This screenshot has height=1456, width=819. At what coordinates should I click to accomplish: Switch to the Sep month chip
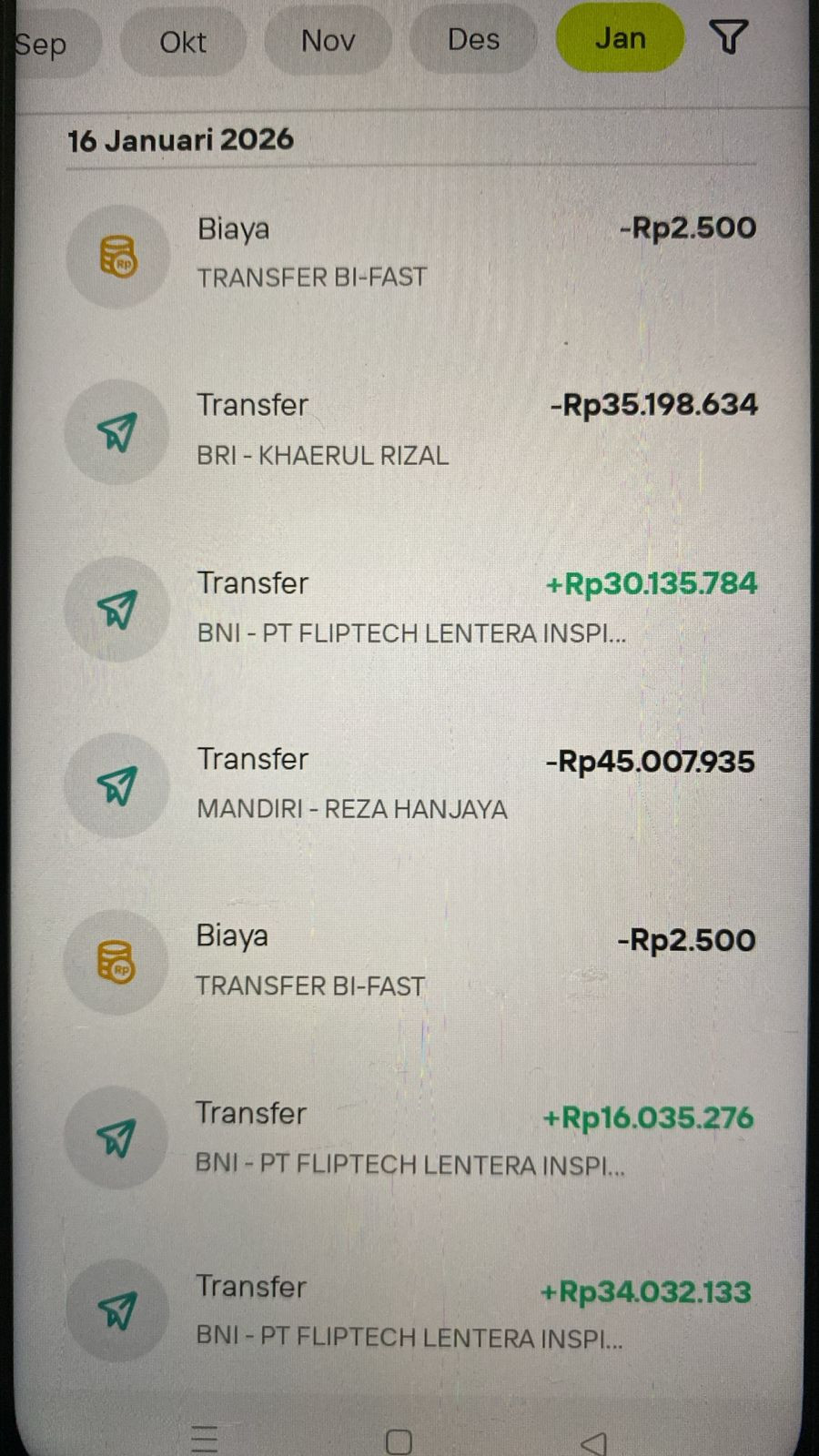(x=45, y=43)
